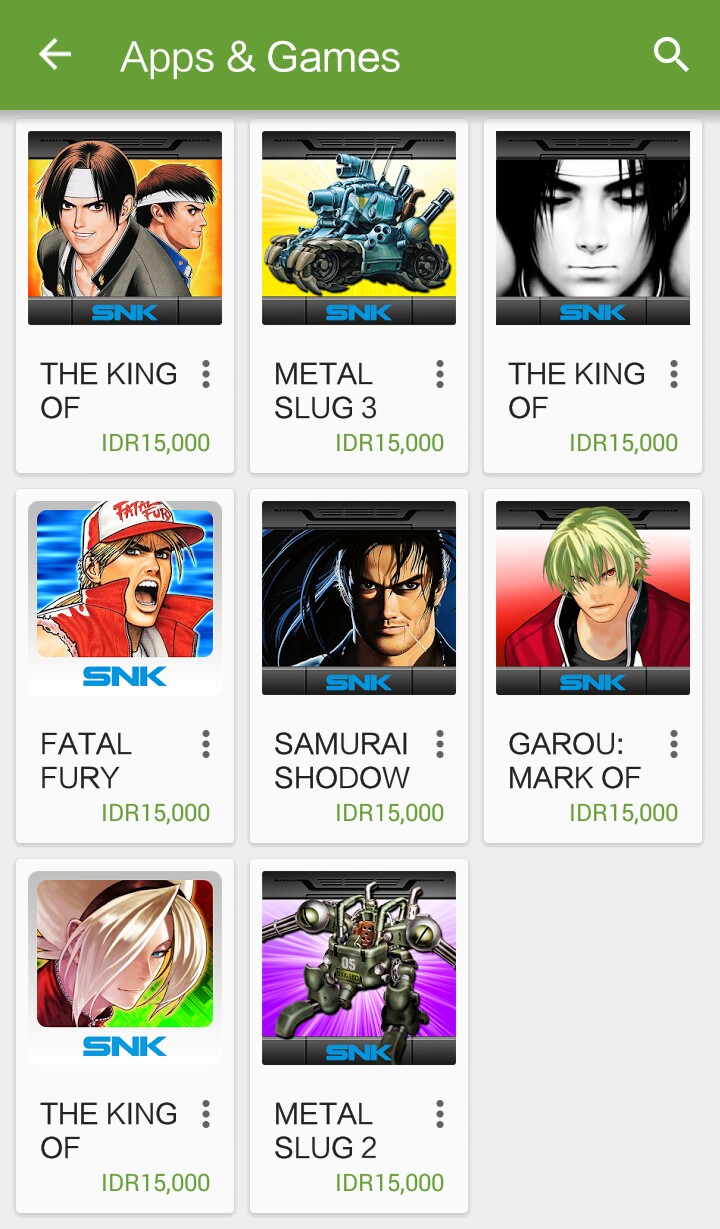The height and width of the screenshot is (1229, 720).
Task: Open the overflow menu on GAROU: MARK OF
Action: point(673,744)
